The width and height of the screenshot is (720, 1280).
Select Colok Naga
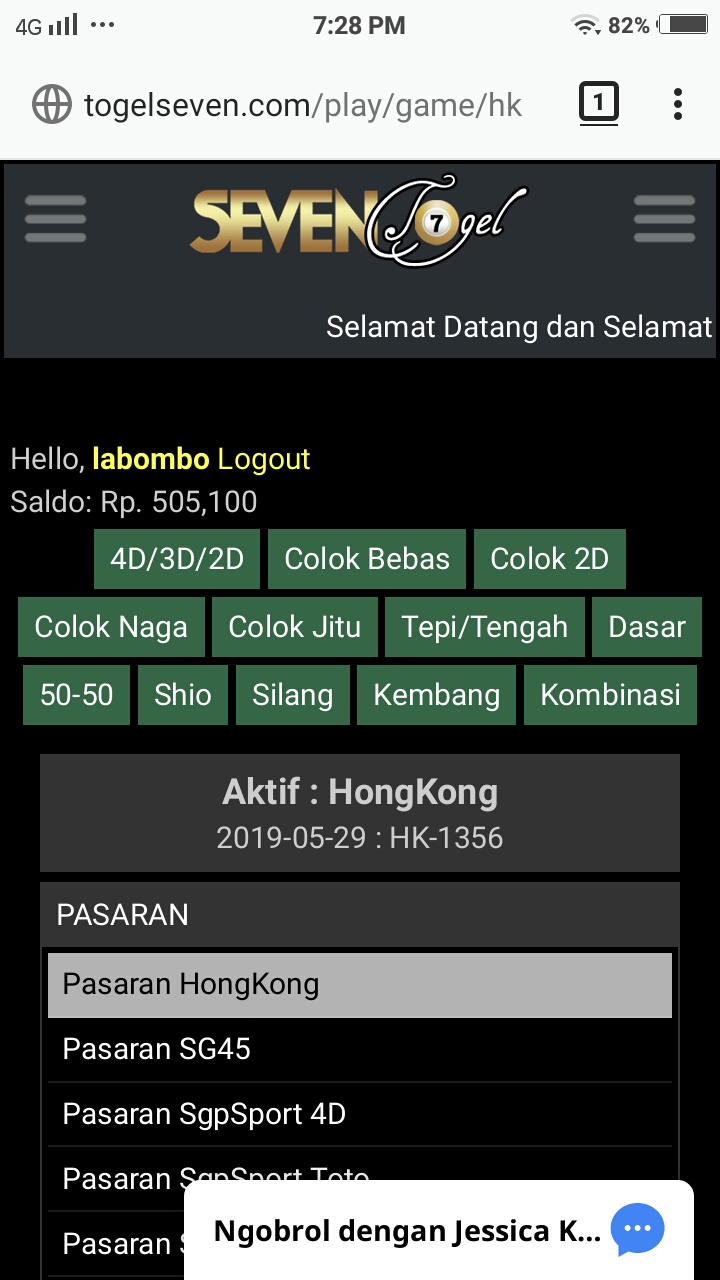coord(111,627)
